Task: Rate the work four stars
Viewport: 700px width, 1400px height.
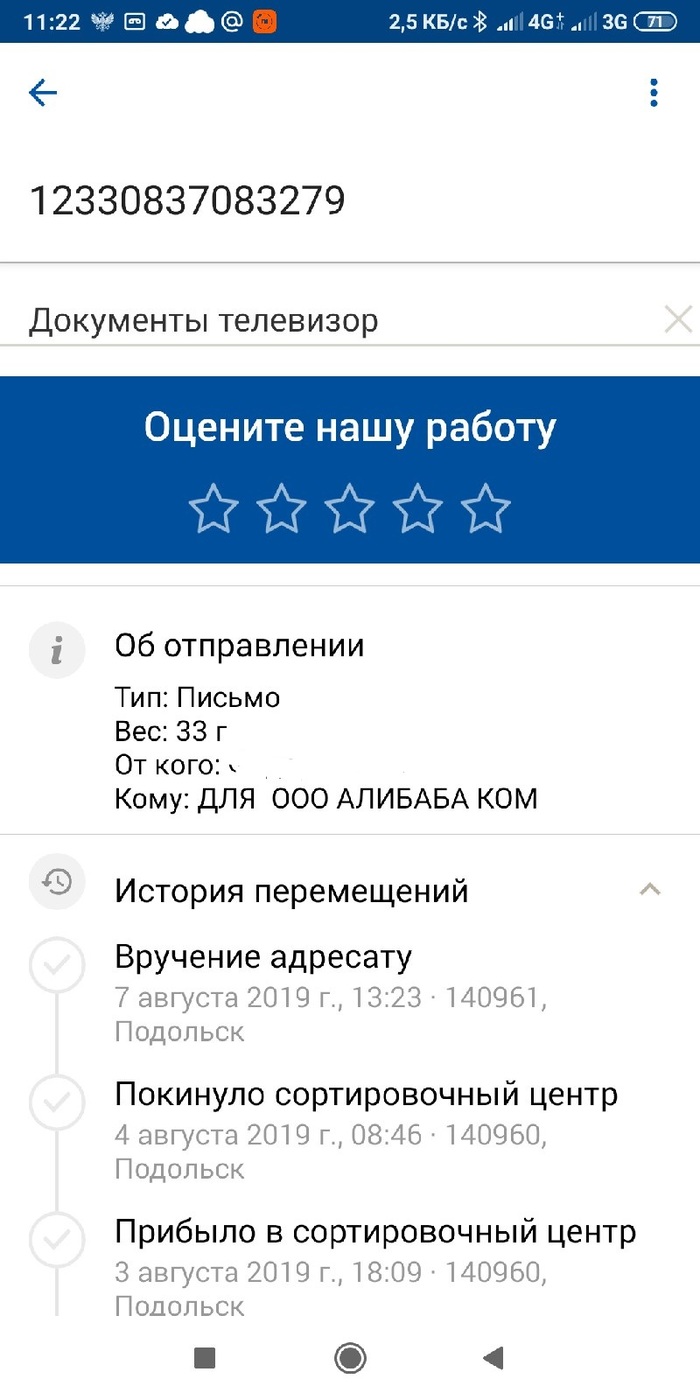Action: point(418,509)
